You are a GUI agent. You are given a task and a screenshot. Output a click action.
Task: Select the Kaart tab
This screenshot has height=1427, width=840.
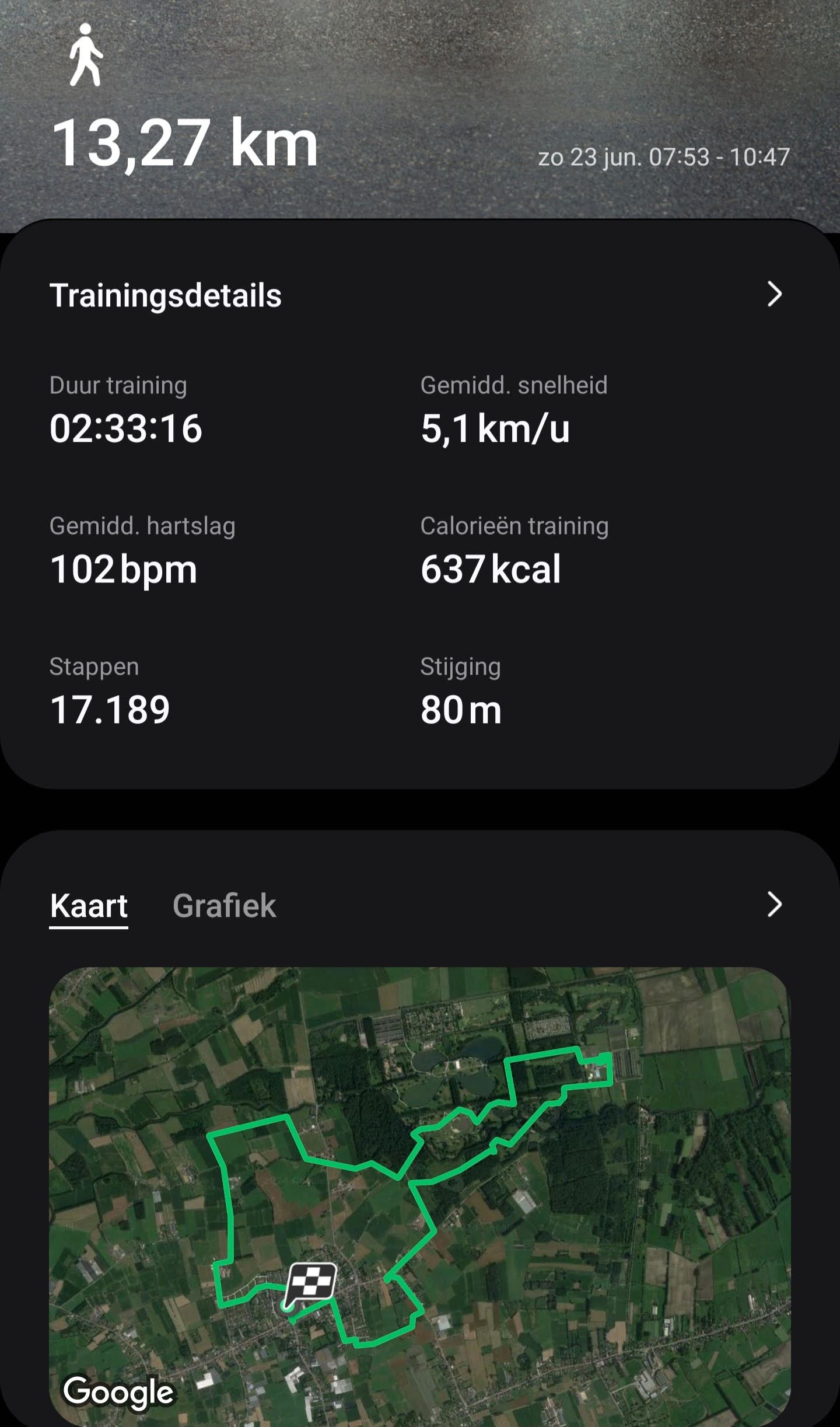click(89, 906)
